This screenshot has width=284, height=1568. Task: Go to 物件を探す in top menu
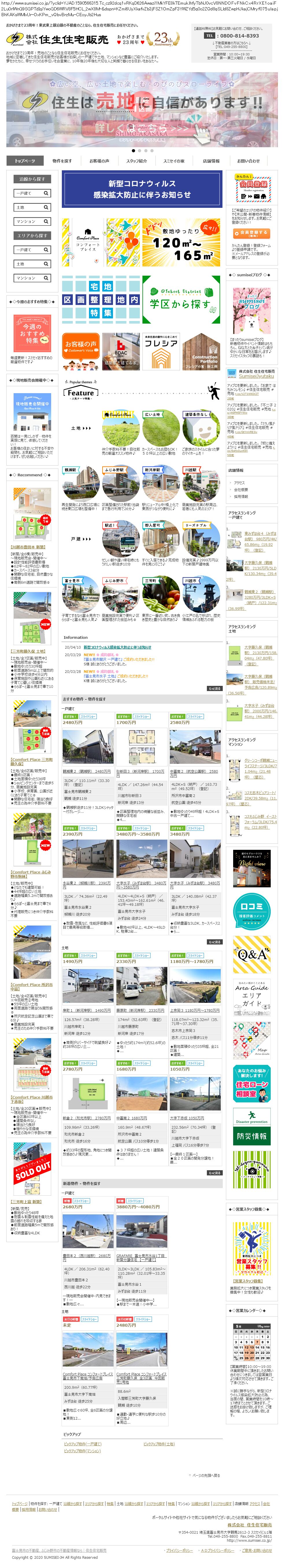point(62,161)
